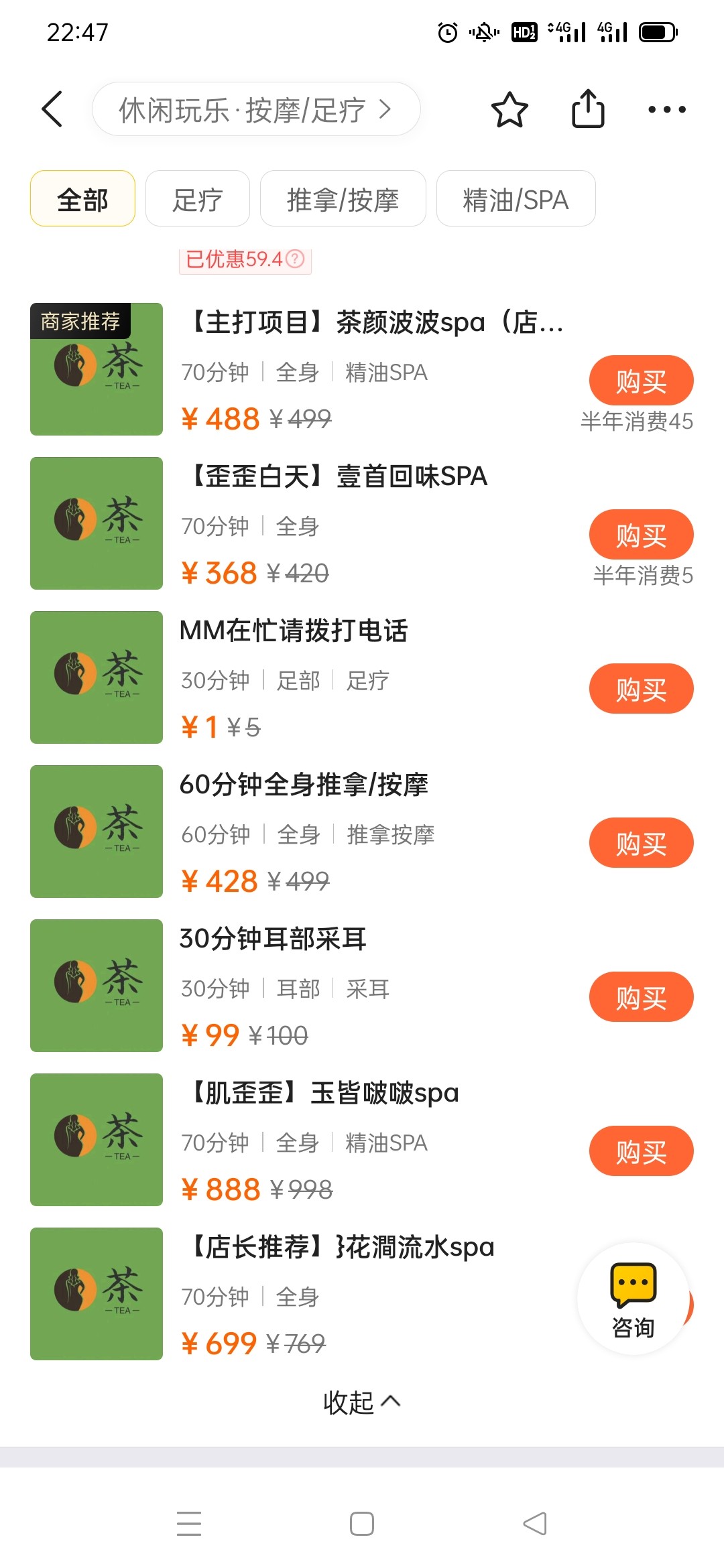Select the 推拿/按摩 filter option

coord(343,198)
